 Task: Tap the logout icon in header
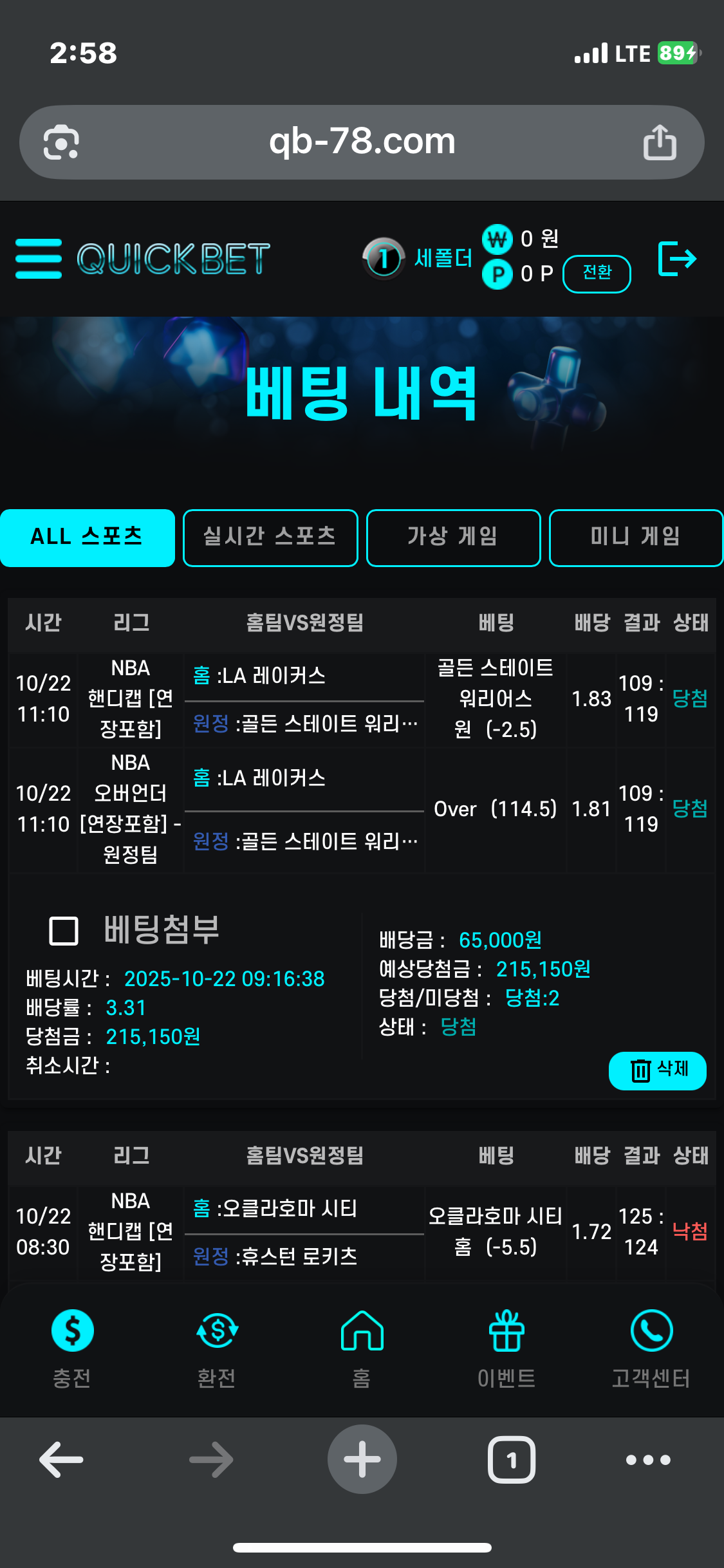click(677, 259)
